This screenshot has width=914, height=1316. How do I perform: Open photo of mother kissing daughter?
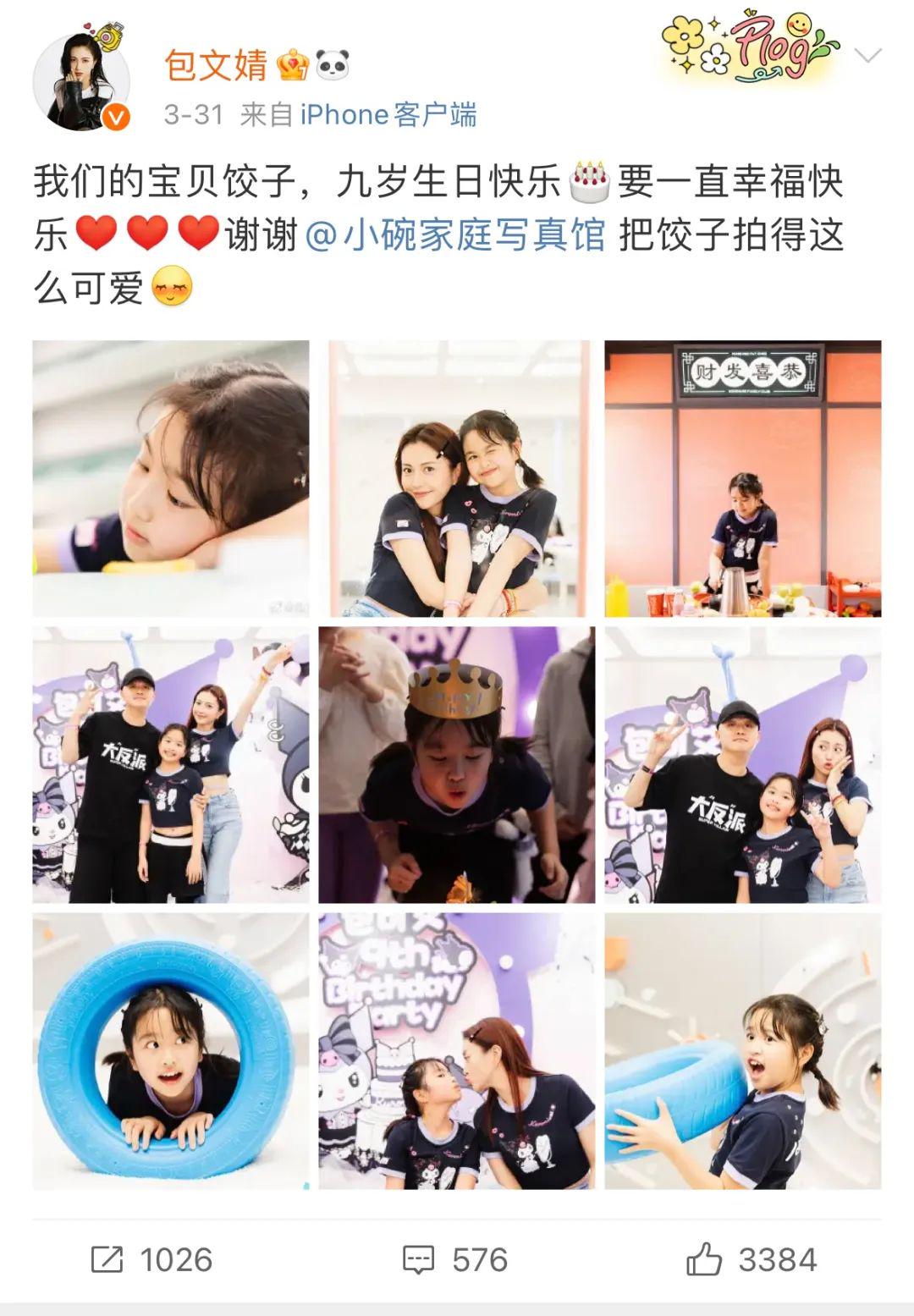point(458,1050)
